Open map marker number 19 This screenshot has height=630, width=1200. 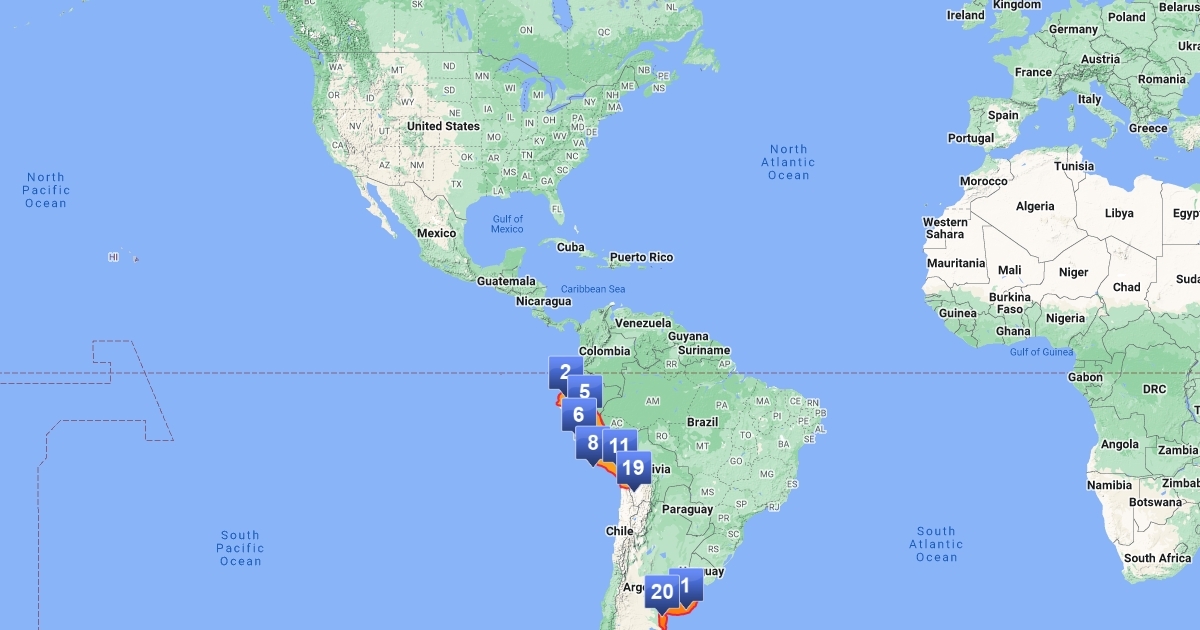click(x=633, y=467)
